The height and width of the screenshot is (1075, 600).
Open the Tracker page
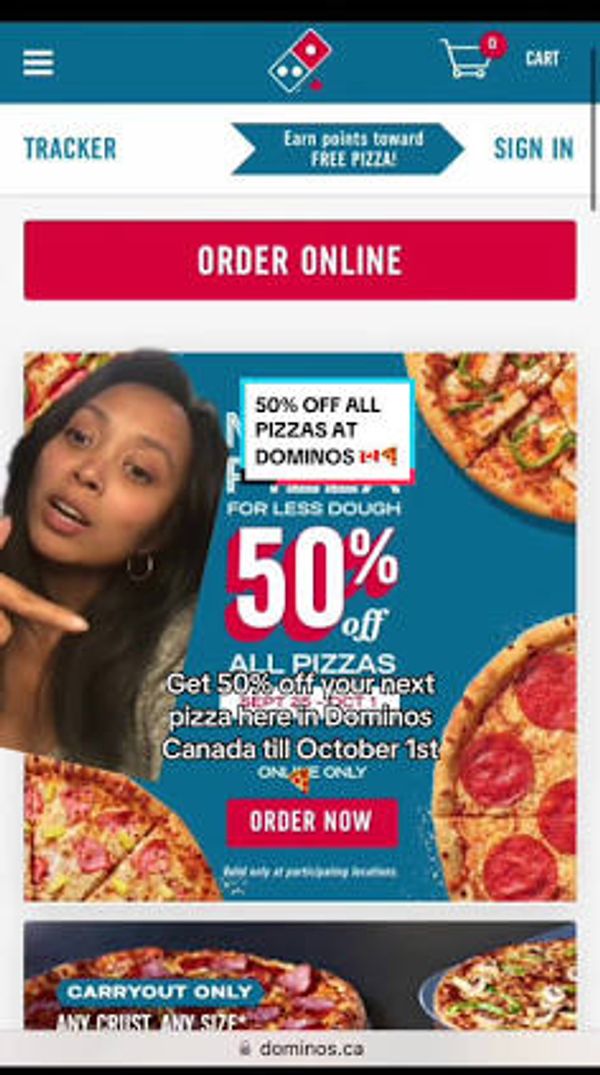click(x=70, y=149)
